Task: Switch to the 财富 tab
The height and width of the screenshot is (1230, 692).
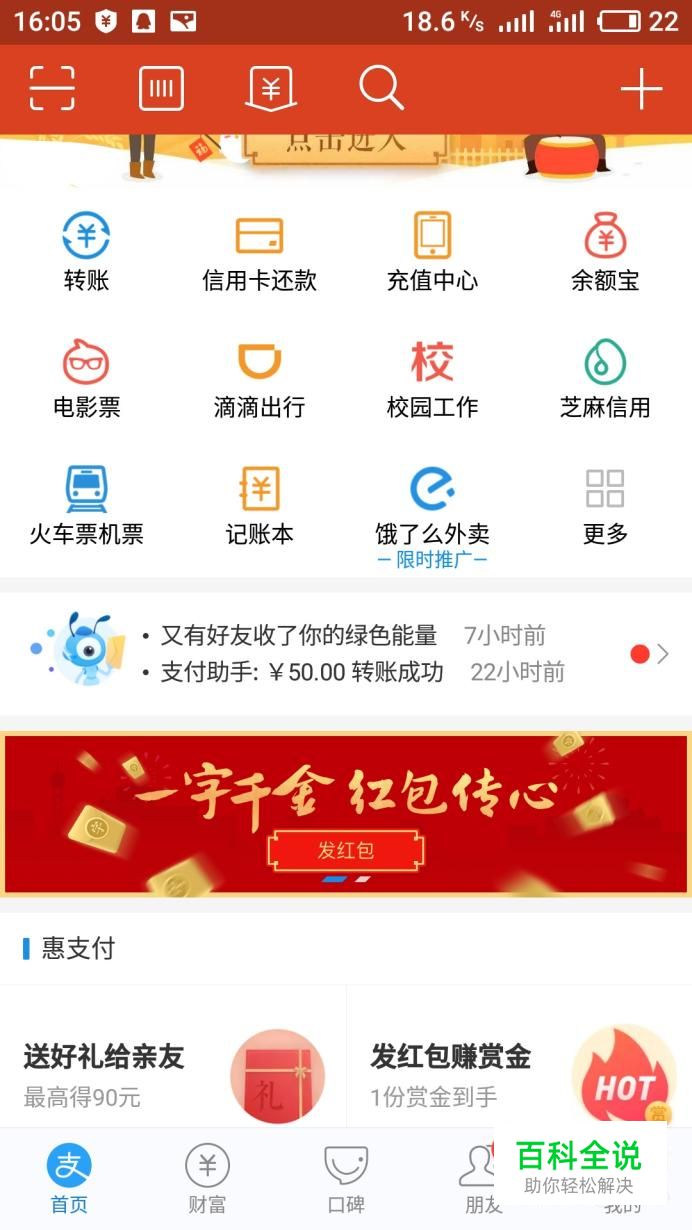Action: click(x=207, y=1179)
